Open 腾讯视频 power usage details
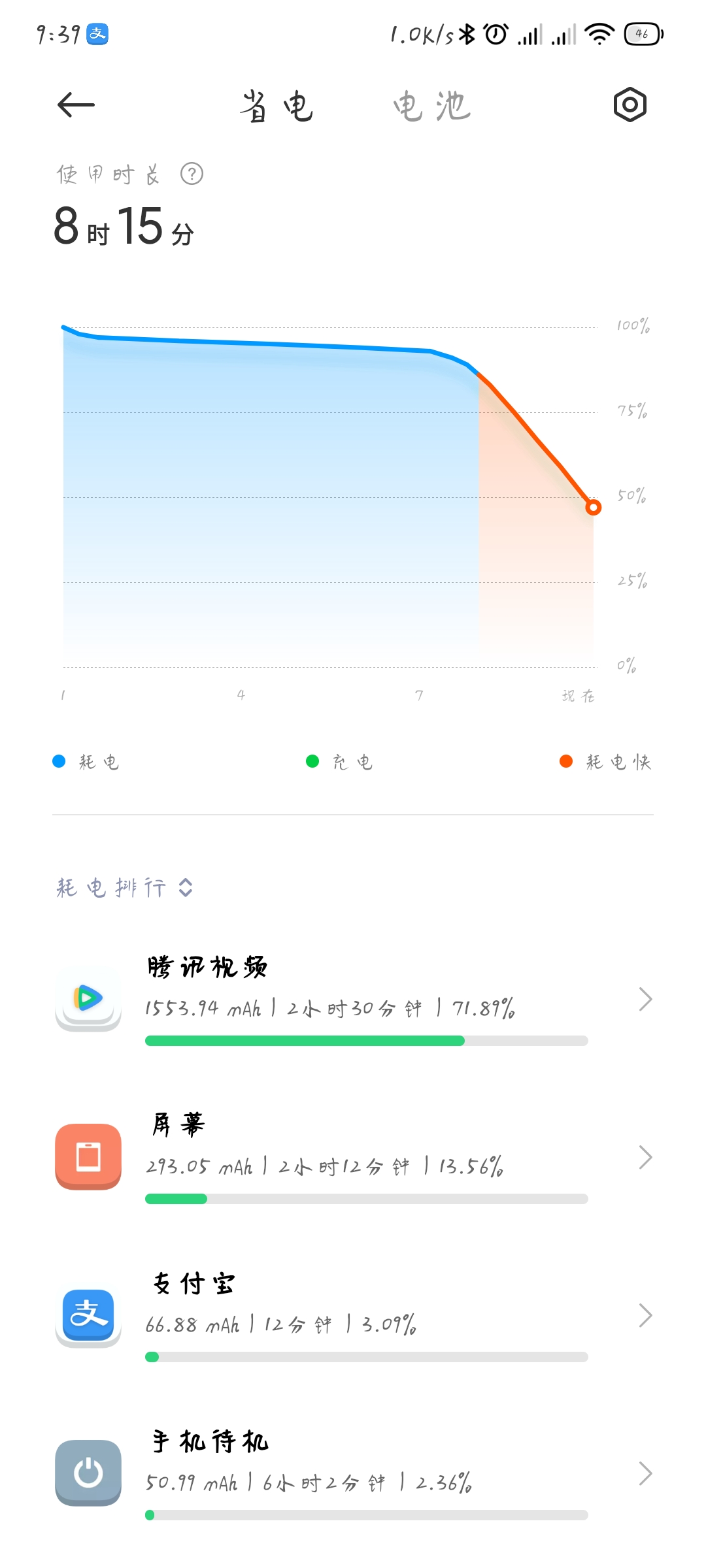 [x=353, y=999]
